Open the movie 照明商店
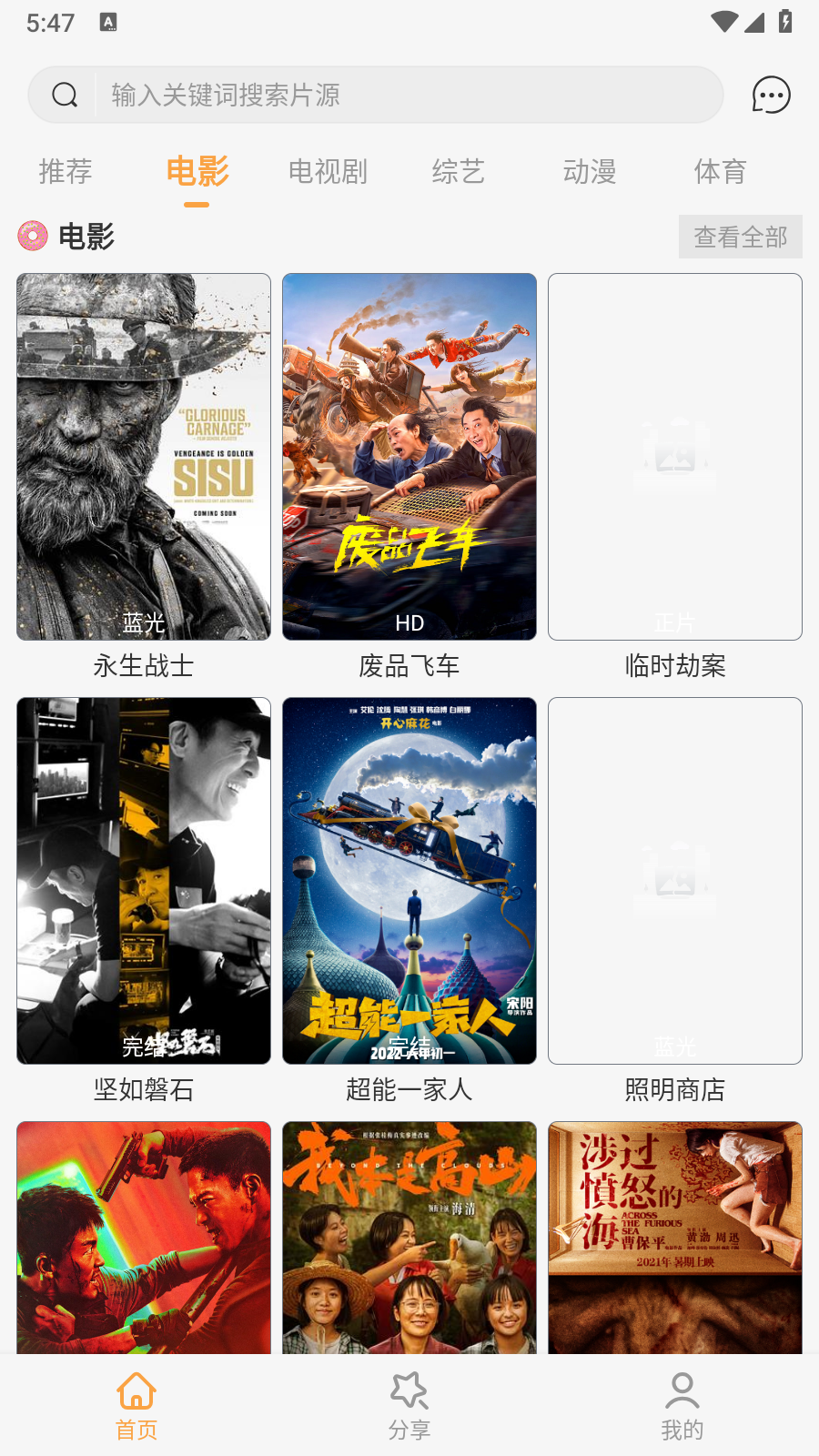 [675, 881]
